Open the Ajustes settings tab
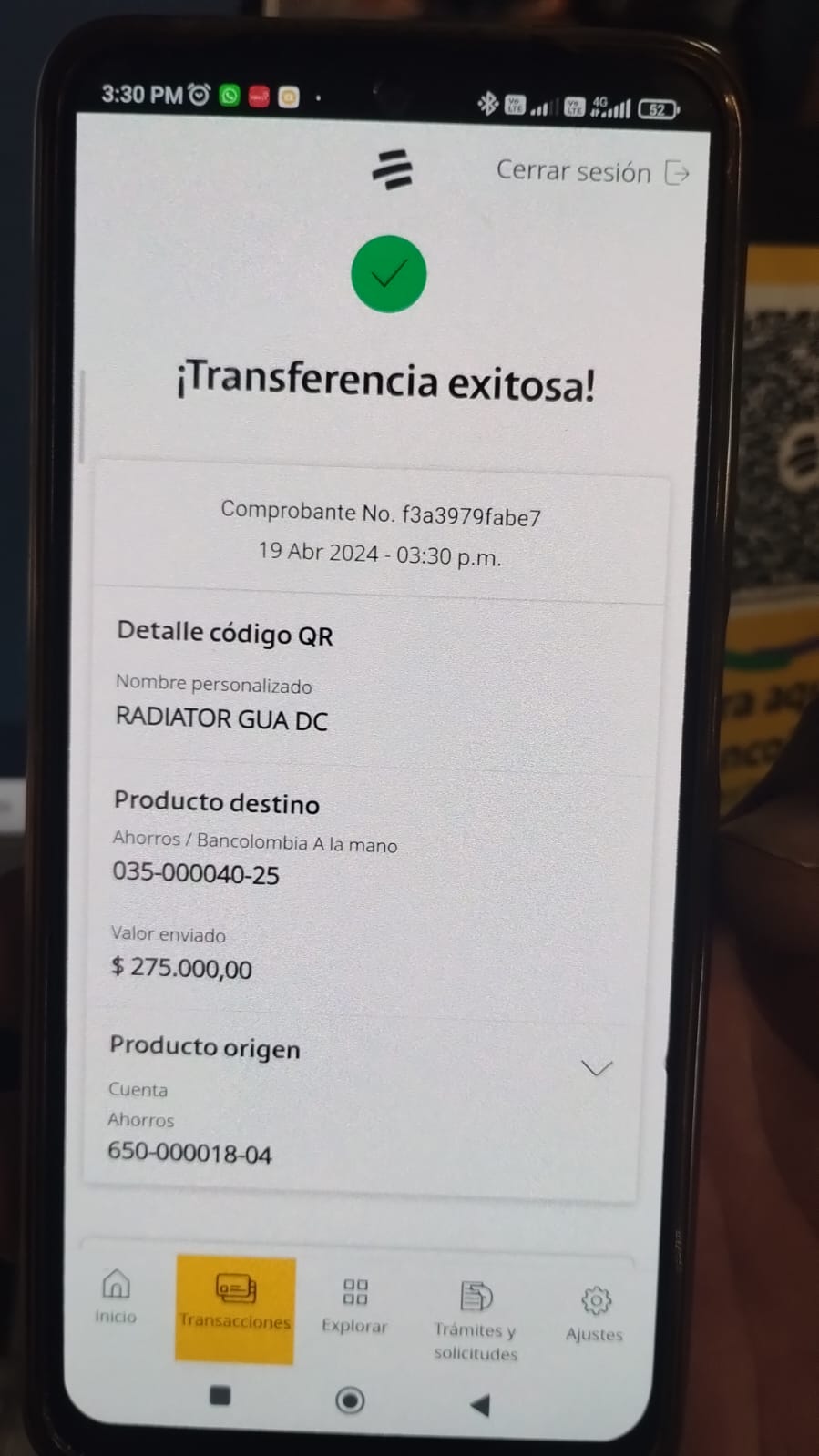 [595, 1313]
